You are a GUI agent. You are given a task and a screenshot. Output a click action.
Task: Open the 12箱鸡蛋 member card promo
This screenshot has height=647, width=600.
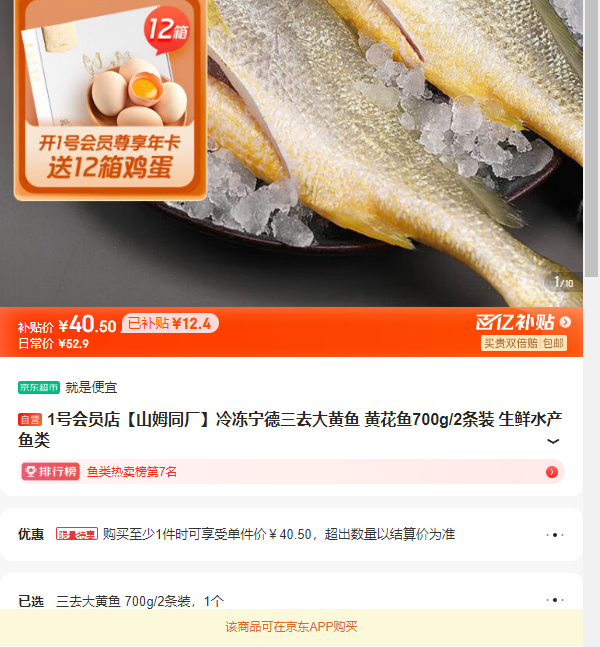(x=110, y=100)
